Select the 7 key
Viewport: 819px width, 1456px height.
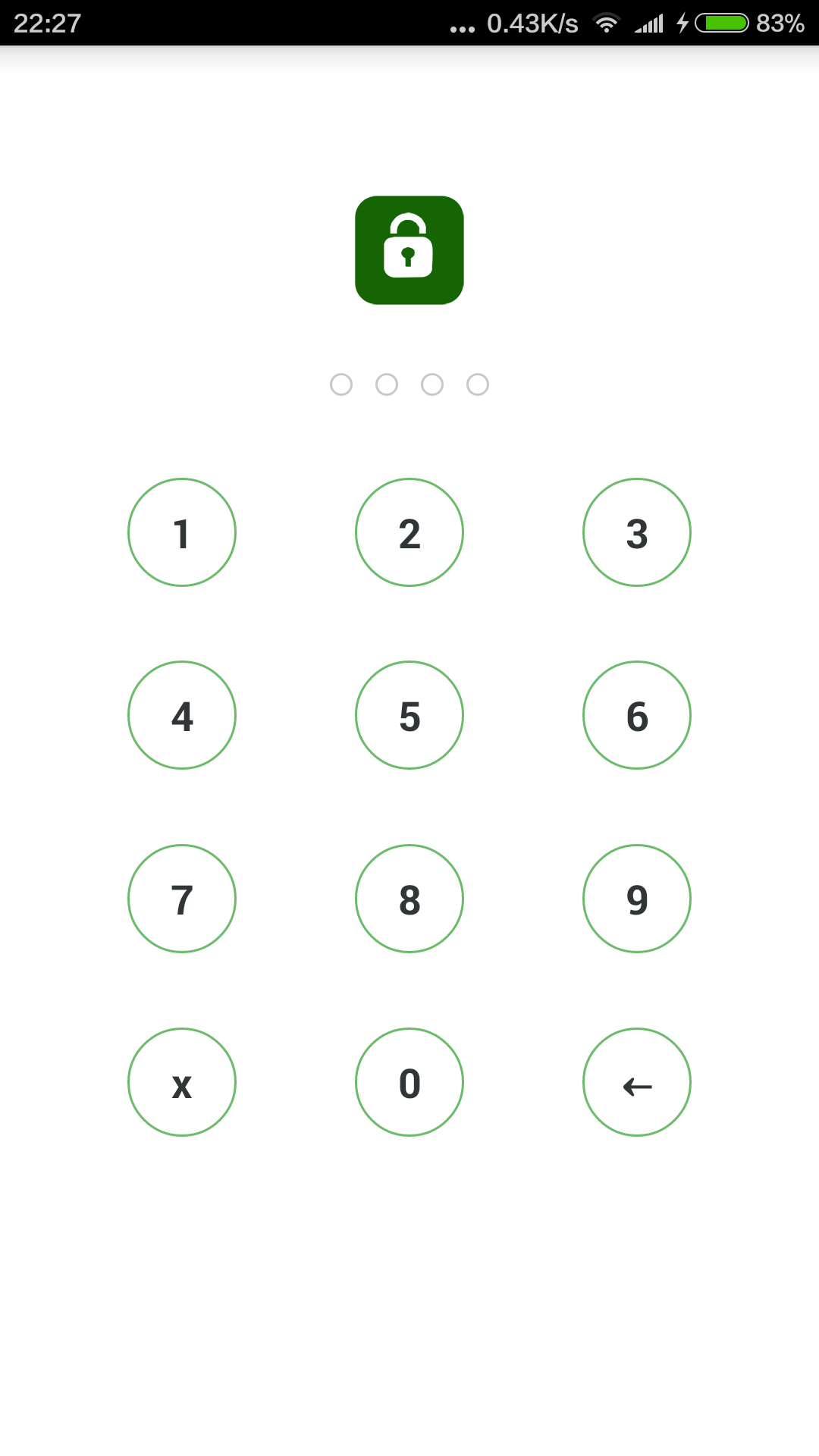pos(182,899)
